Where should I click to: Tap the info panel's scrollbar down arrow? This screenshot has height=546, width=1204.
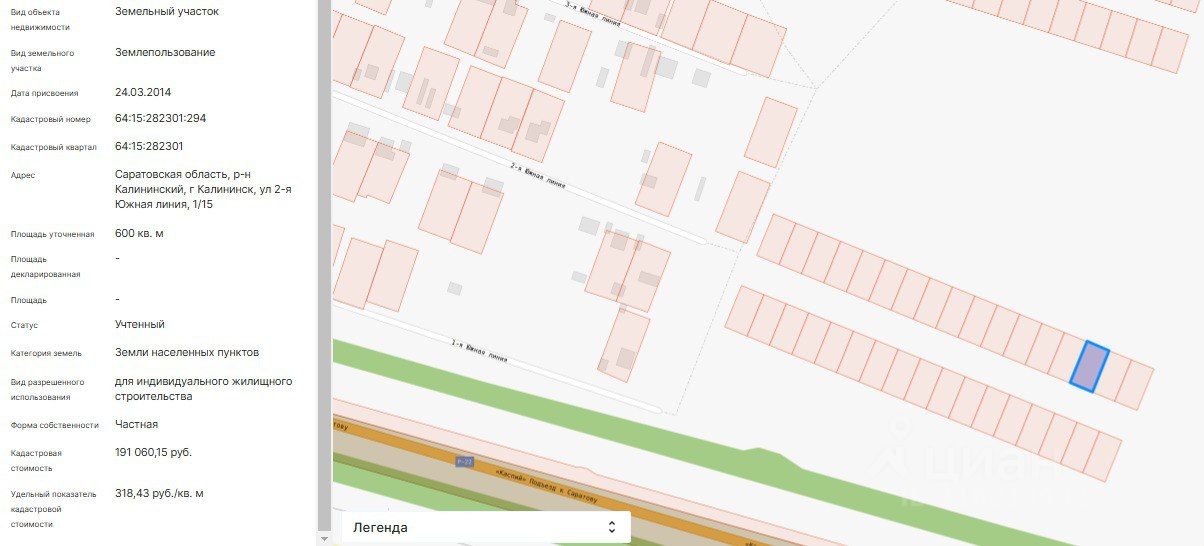pyautogui.click(x=323, y=539)
